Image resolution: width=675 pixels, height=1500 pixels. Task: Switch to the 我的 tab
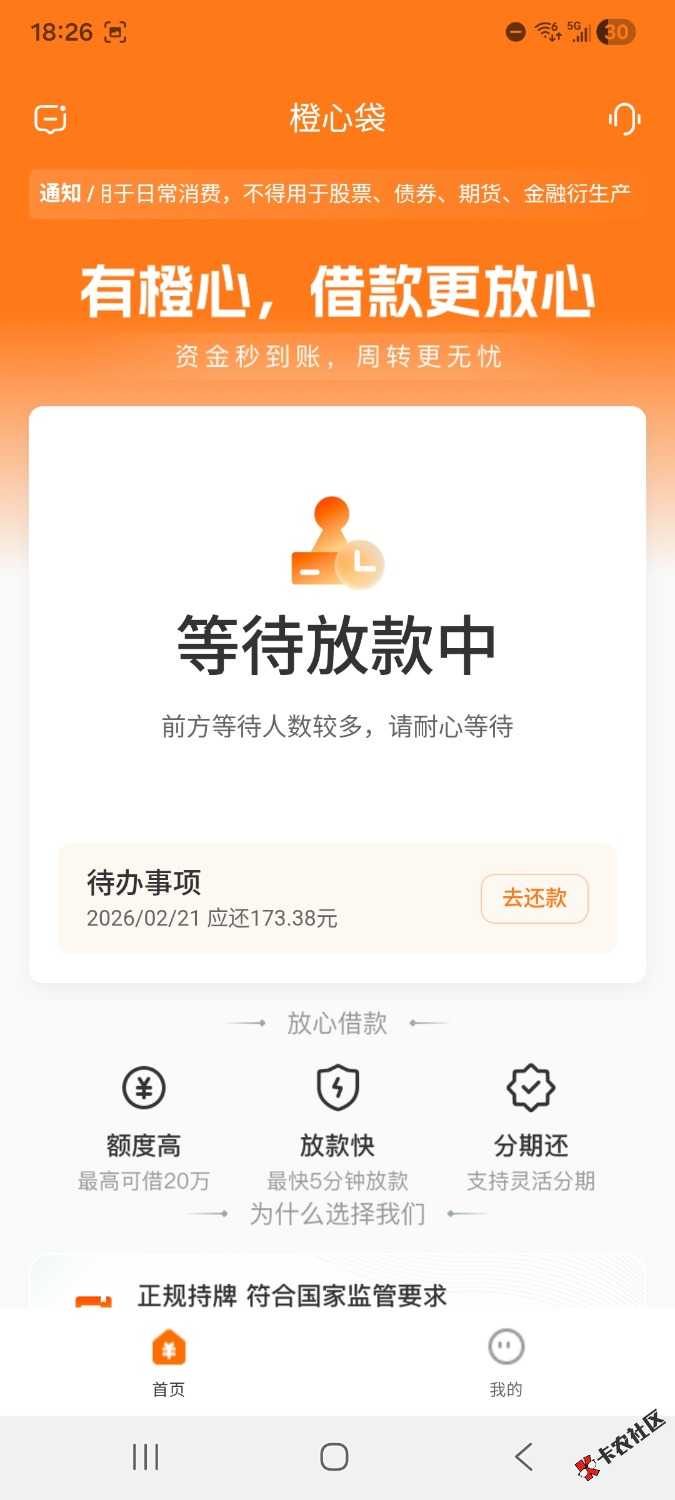[506, 1361]
